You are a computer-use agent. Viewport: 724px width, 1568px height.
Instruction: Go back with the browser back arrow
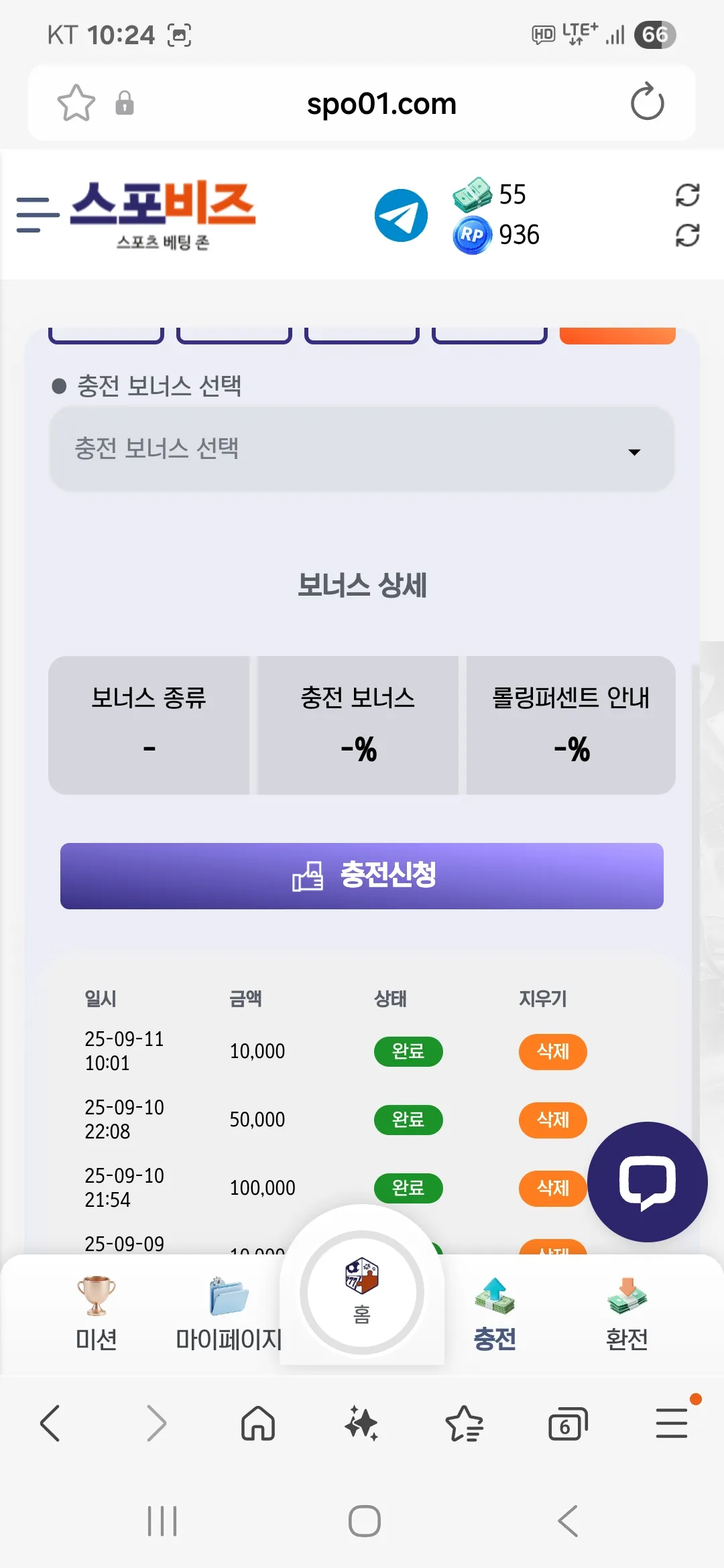pos(50,1423)
